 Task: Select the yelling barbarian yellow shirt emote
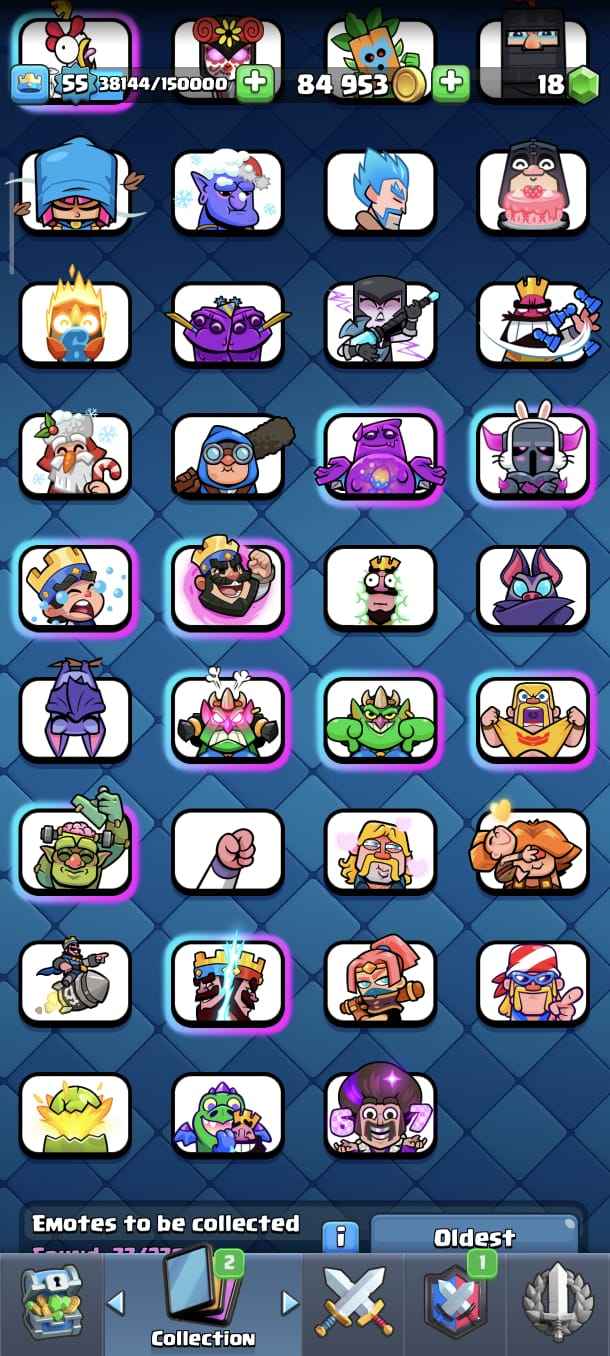coord(533,719)
